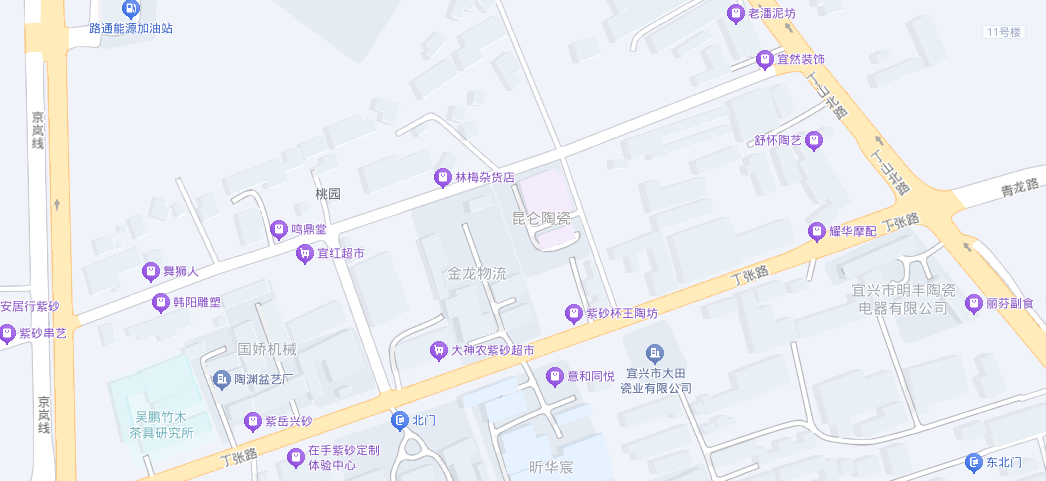Open the 丽芬副食 marker

click(x=973, y=303)
